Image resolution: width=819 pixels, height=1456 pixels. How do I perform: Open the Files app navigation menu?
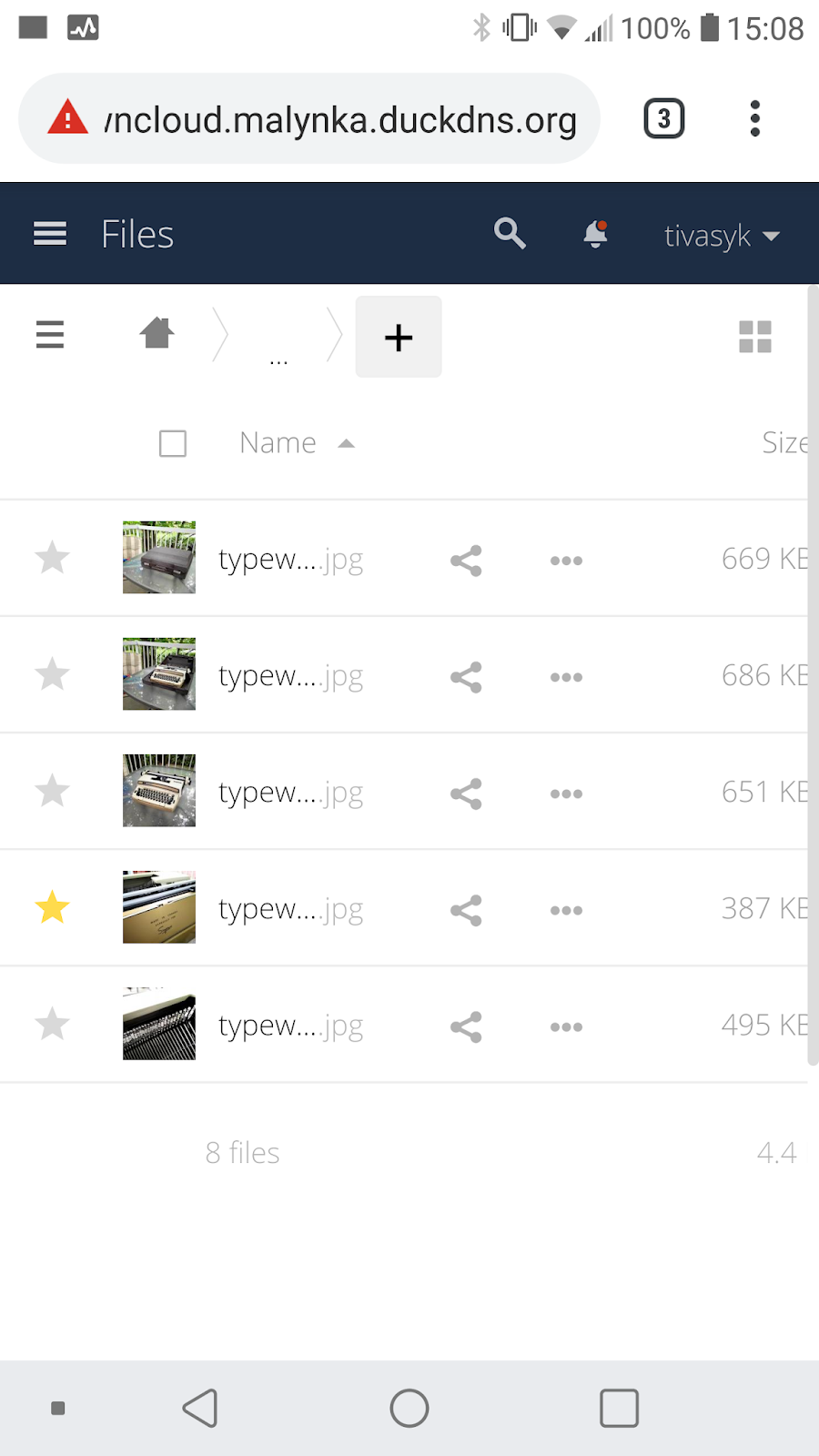coord(50,235)
